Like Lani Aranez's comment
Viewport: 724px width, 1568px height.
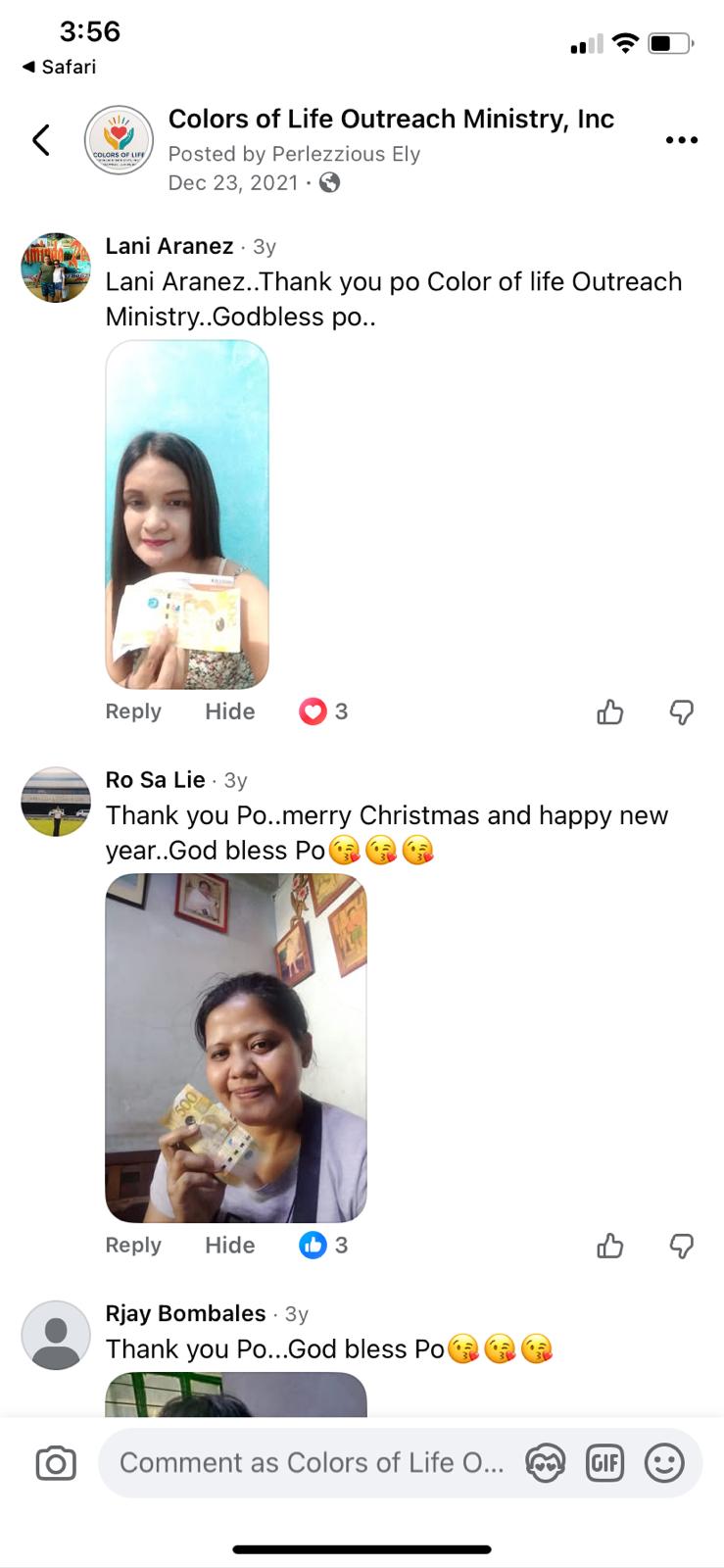pos(610,712)
